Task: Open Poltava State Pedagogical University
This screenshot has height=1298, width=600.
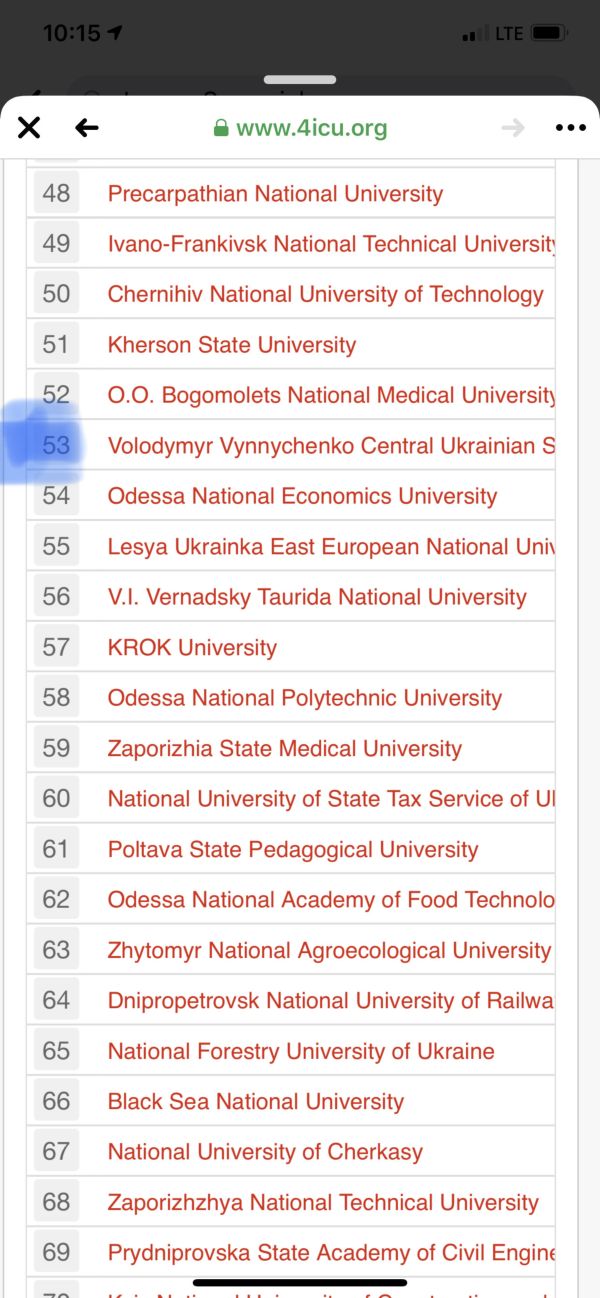Action: pyautogui.click(x=292, y=850)
